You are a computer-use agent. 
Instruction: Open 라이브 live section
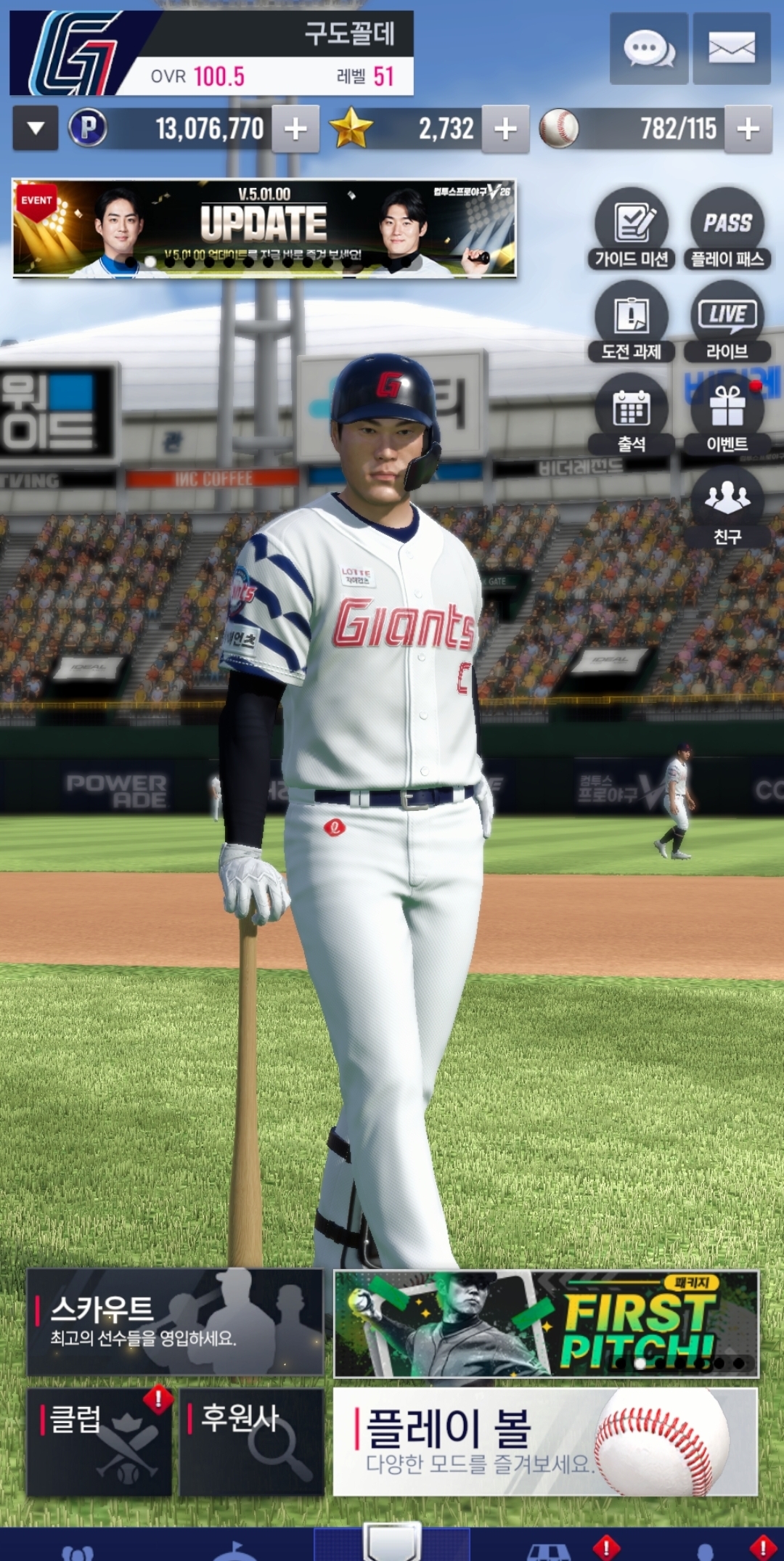(727, 321)
